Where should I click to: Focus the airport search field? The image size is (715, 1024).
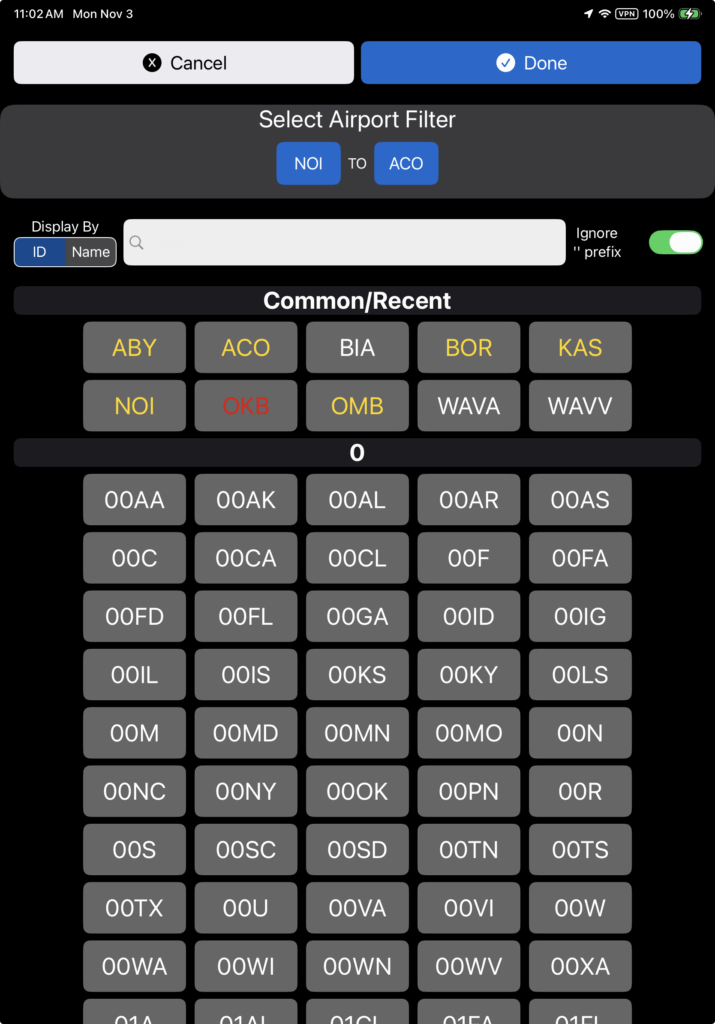[358, 242]
